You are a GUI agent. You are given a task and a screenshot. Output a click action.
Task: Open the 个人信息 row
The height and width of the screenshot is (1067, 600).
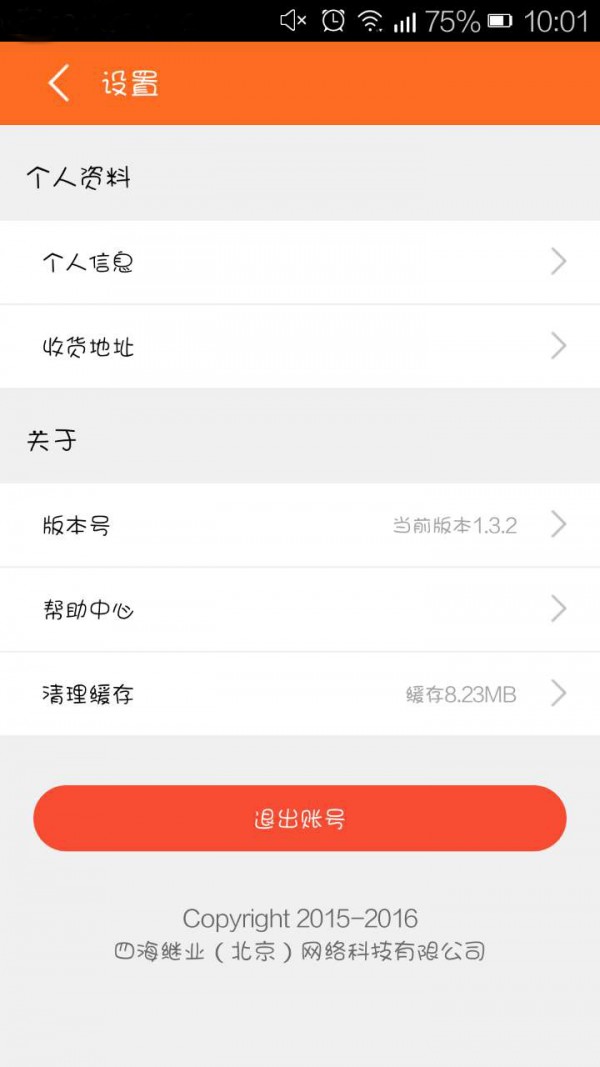(x=300, y=263)
